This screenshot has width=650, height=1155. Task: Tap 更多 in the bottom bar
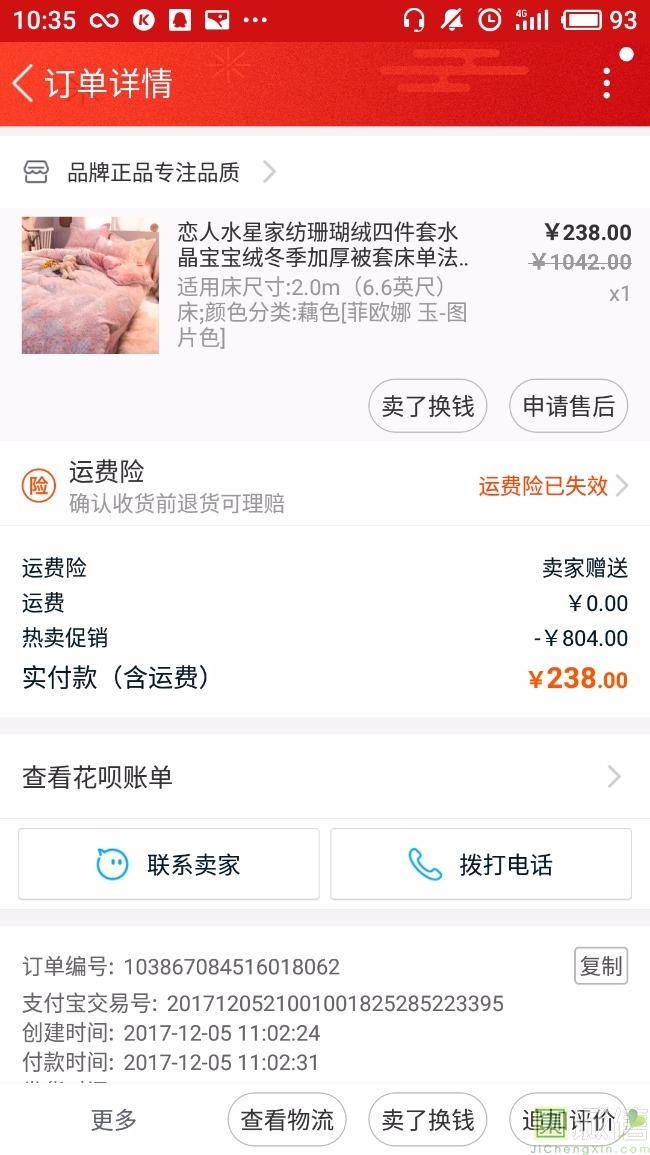point(114,1120)
